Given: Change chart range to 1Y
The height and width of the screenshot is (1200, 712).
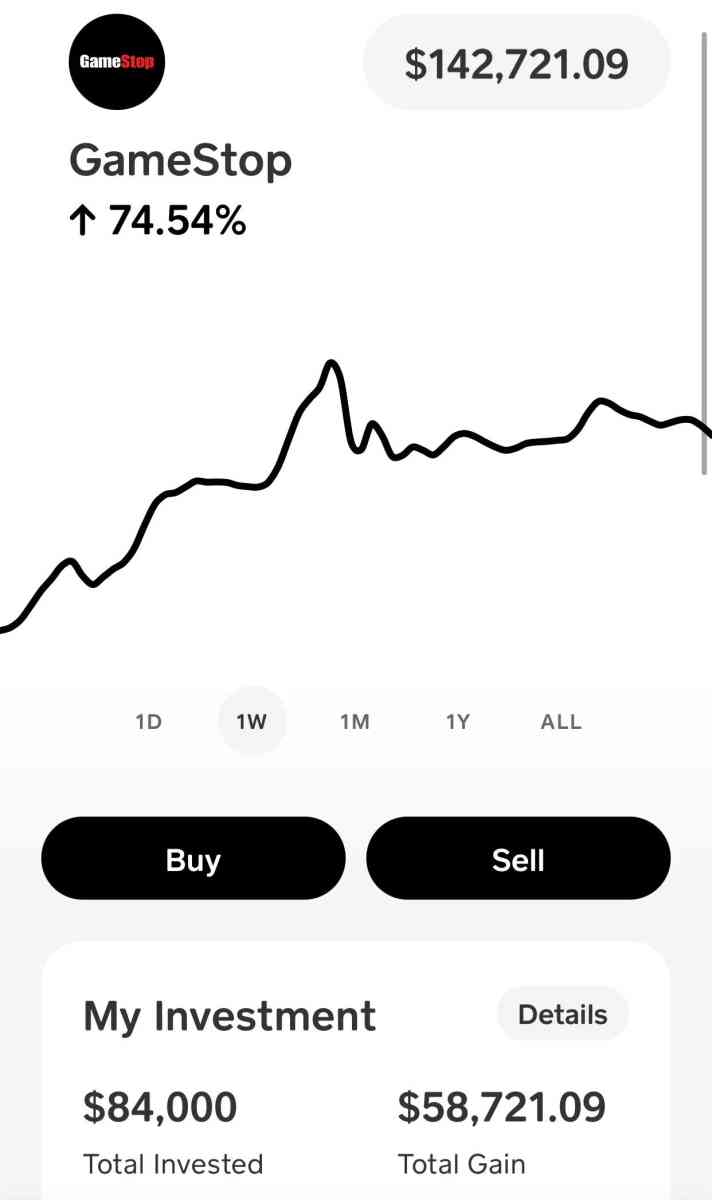Looking at the screenshot, I should [457, 721].
